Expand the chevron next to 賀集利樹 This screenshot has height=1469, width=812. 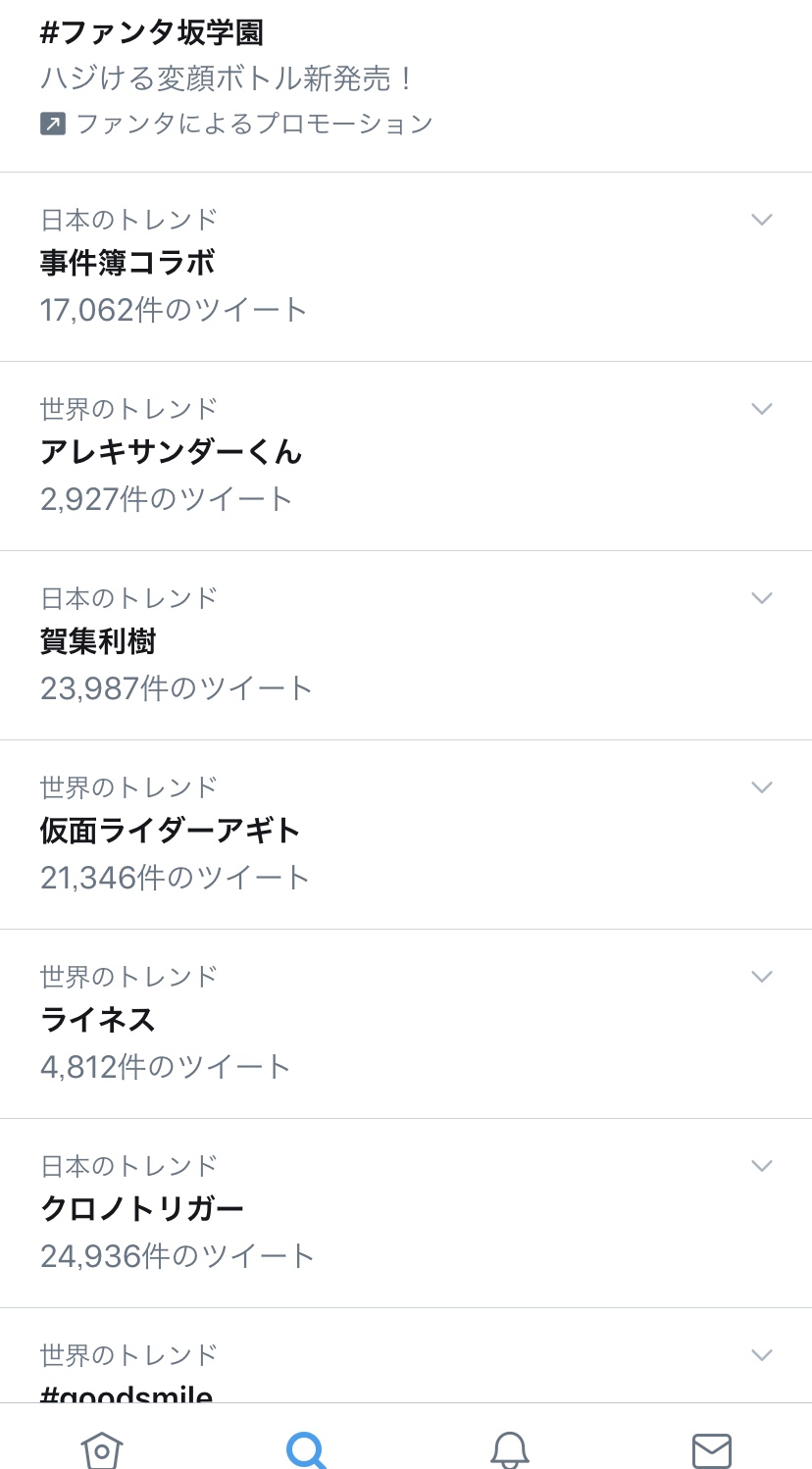point(762,598)
